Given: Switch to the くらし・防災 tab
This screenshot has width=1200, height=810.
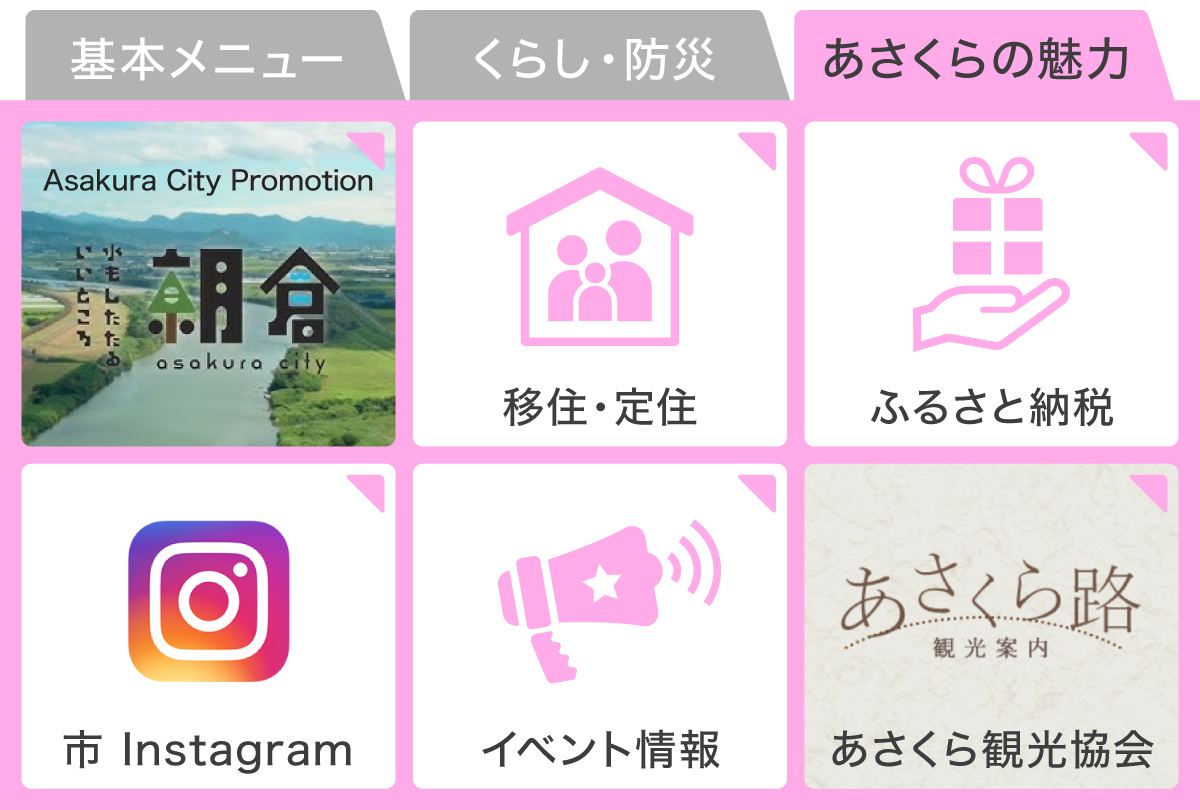Looking at the screenshot, I should point(594,58).
